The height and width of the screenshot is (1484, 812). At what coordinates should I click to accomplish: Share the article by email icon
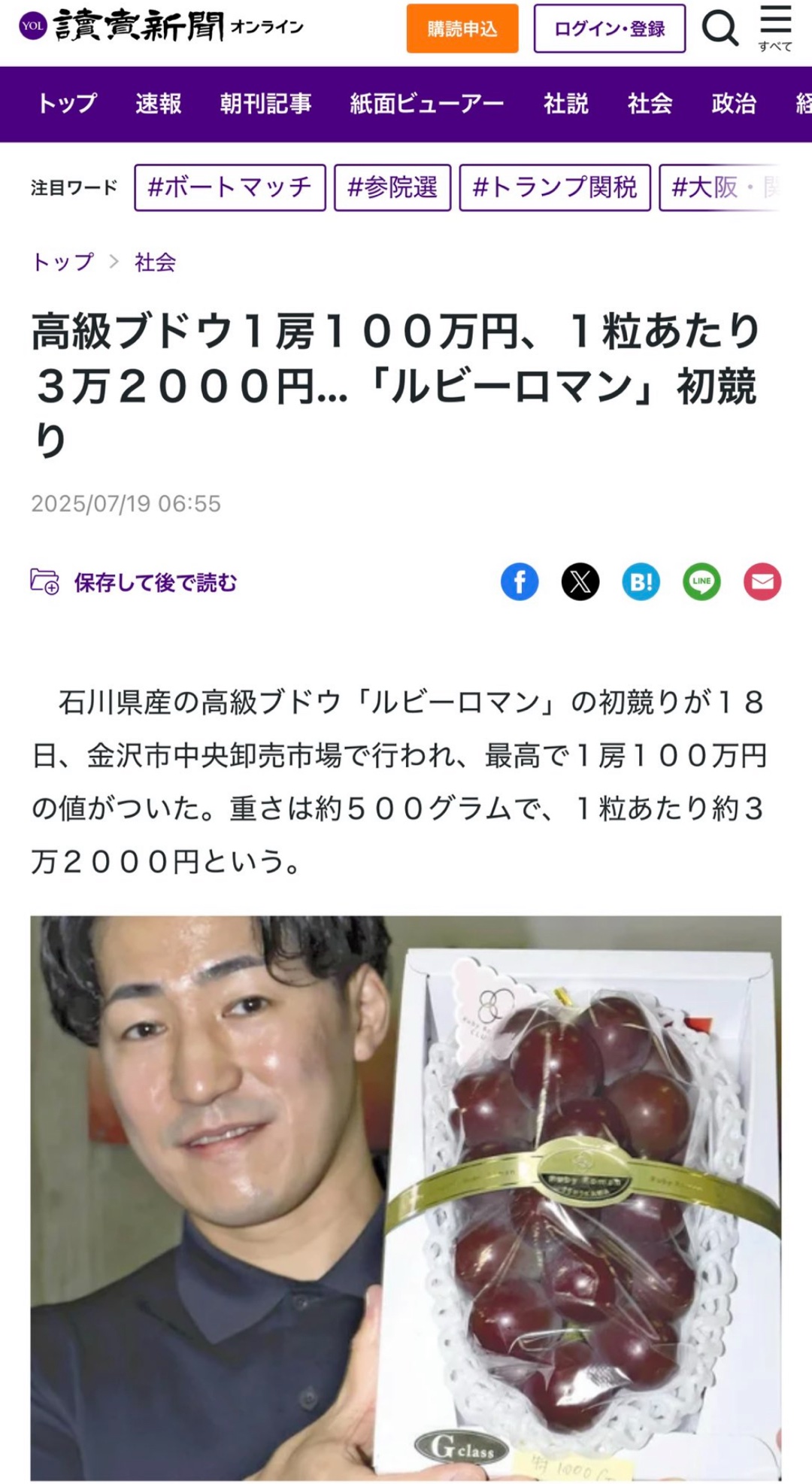click(762, 581)
